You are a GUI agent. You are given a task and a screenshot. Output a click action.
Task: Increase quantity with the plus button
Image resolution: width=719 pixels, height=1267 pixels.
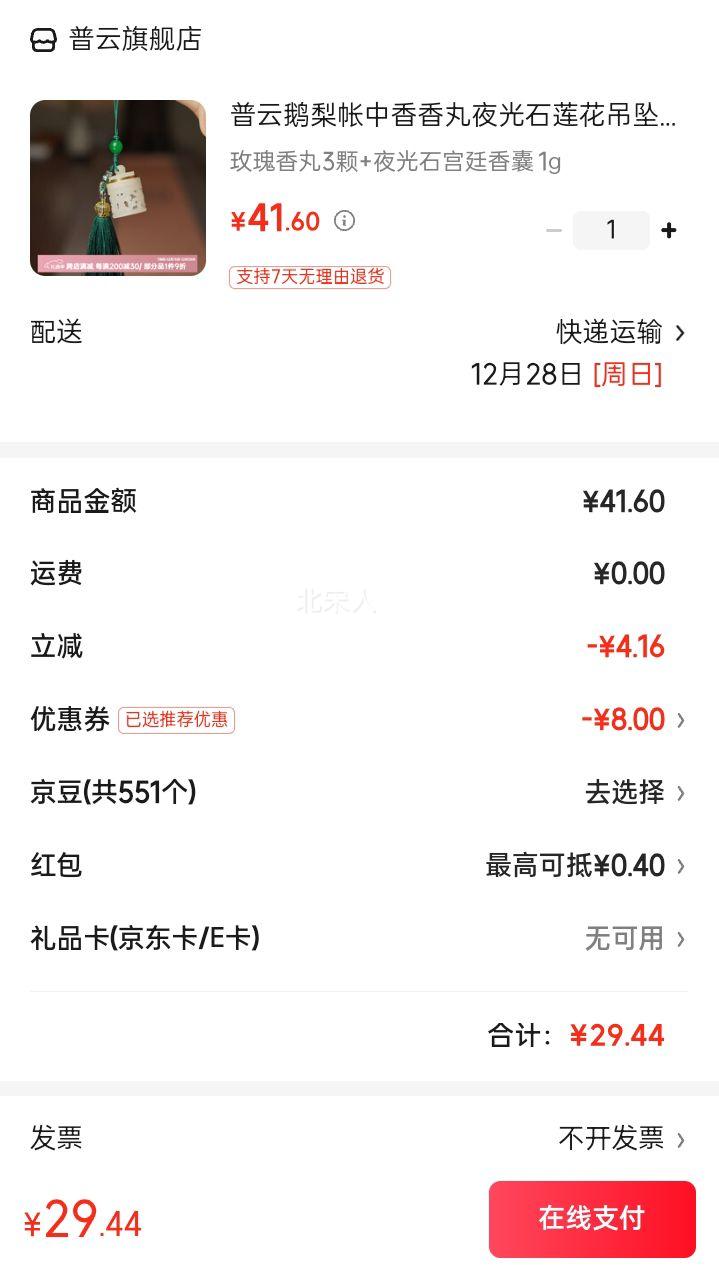tap(669, 231)
